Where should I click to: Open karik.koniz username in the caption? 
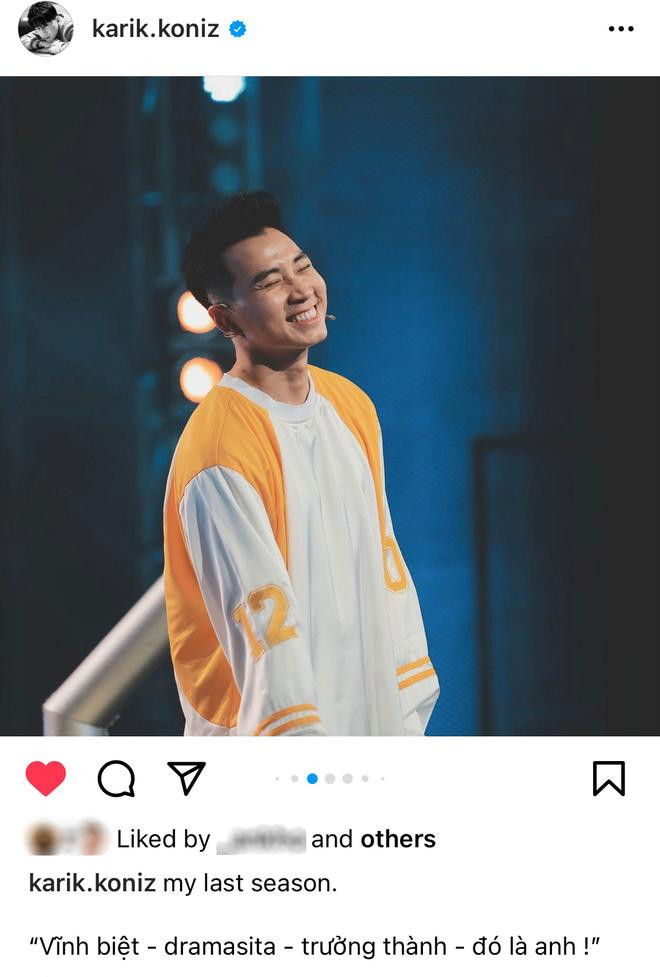(x=92, y=883)
